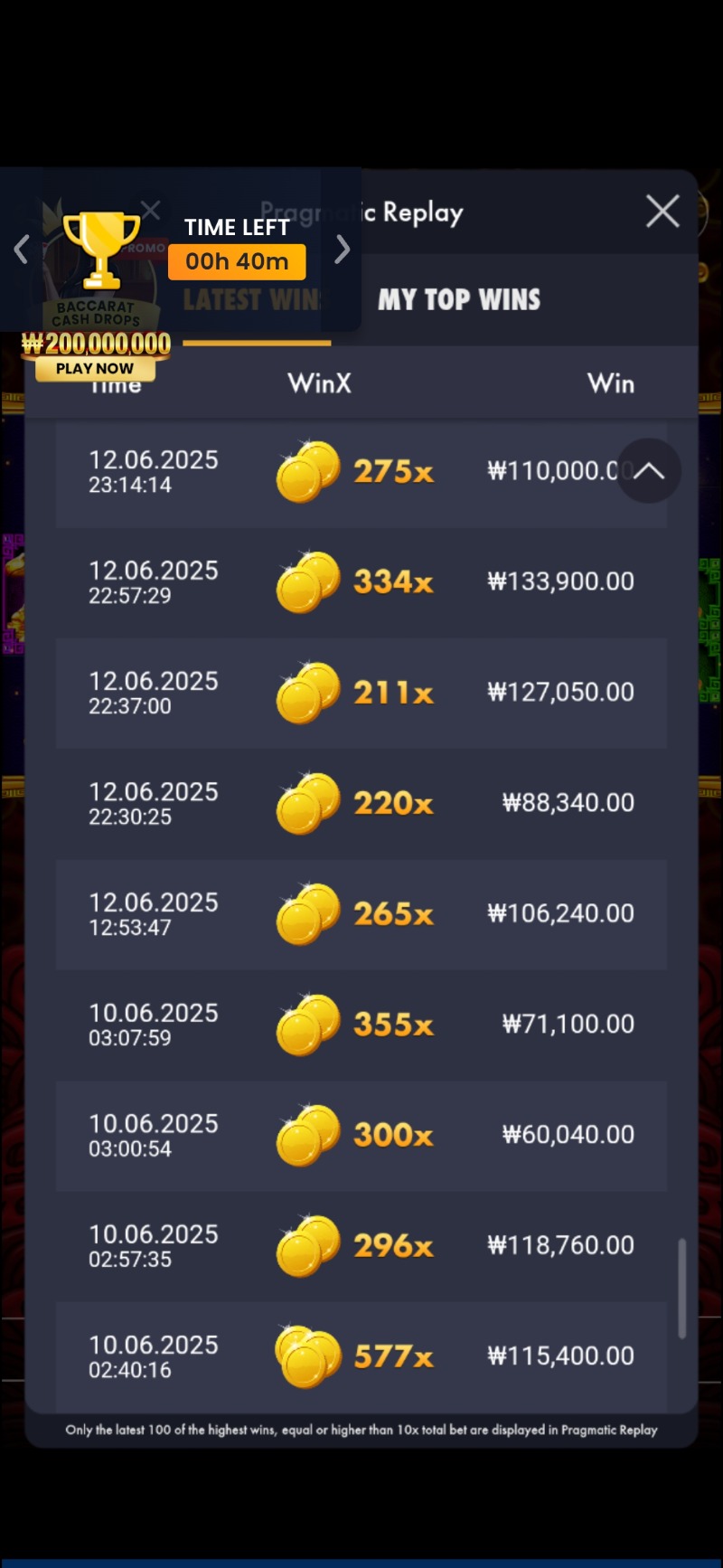Screen dimensions: 723x1568
Task: Dismiss the Baccarat Cash Drops promo popup
Action: click(150, 210)
